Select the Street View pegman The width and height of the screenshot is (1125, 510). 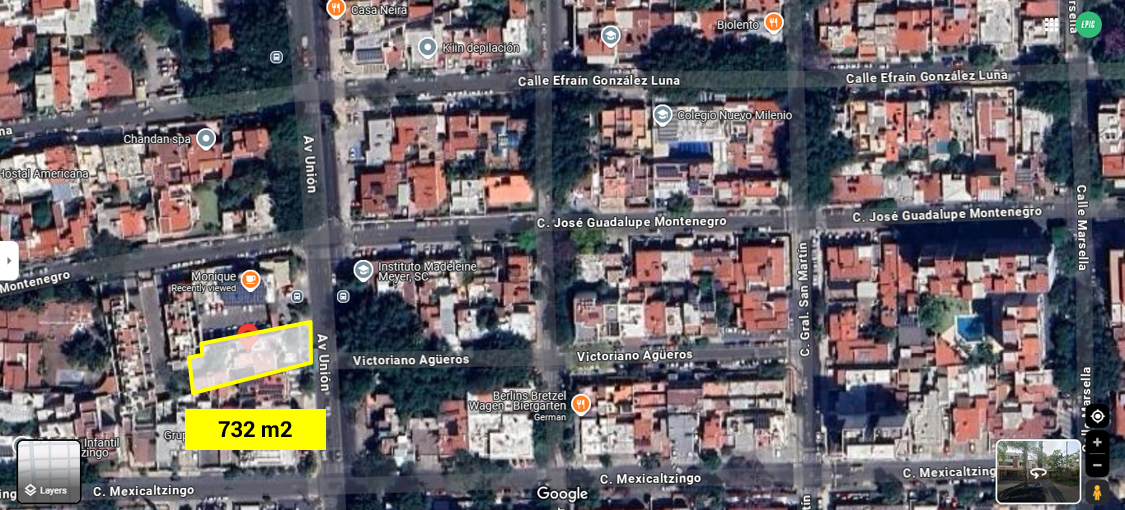tap(1097, 491)
